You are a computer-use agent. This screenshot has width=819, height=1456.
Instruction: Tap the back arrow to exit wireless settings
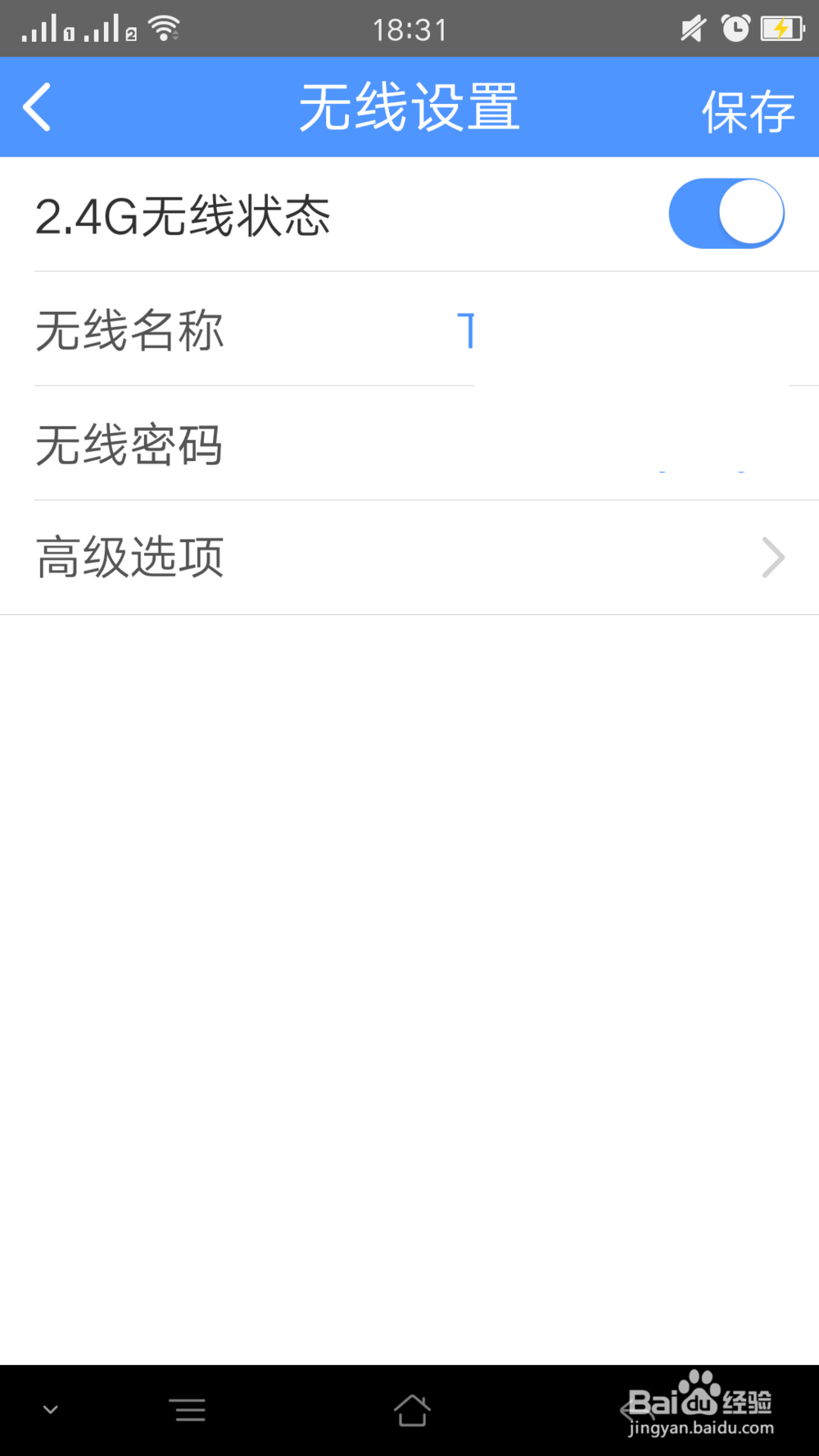click(x=37, y=106)
